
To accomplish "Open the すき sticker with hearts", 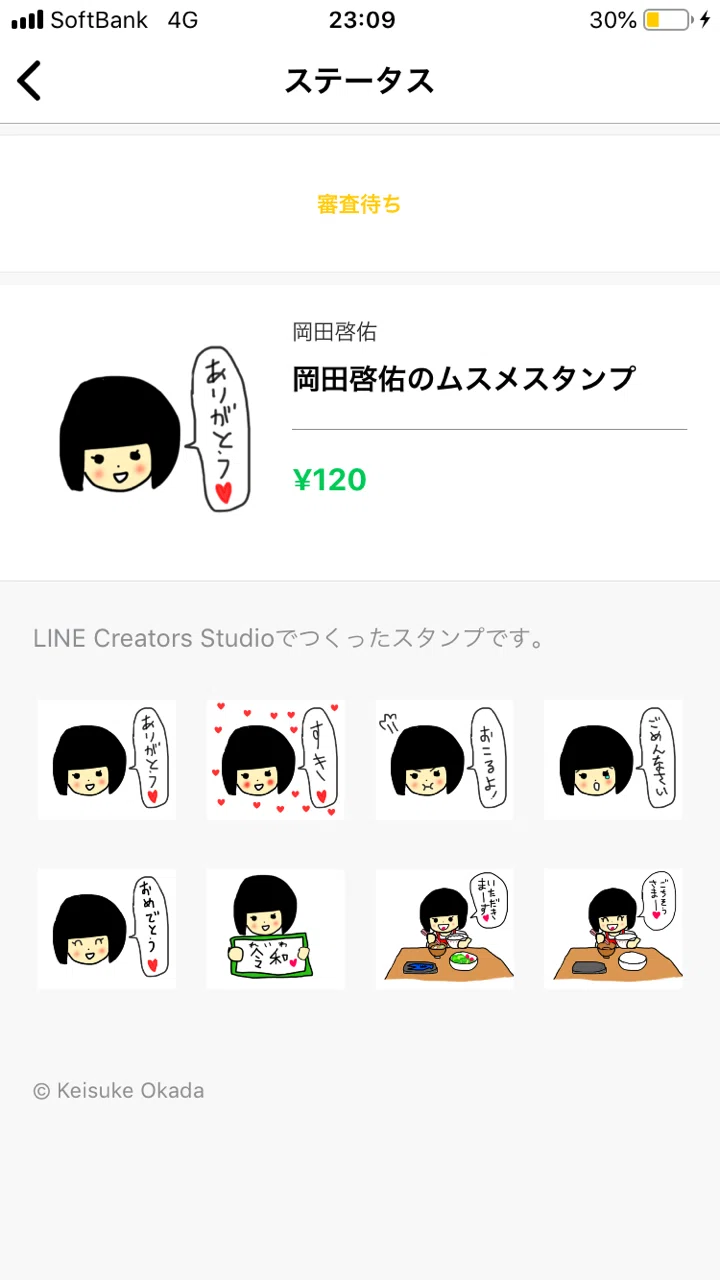I will point(276,760).
